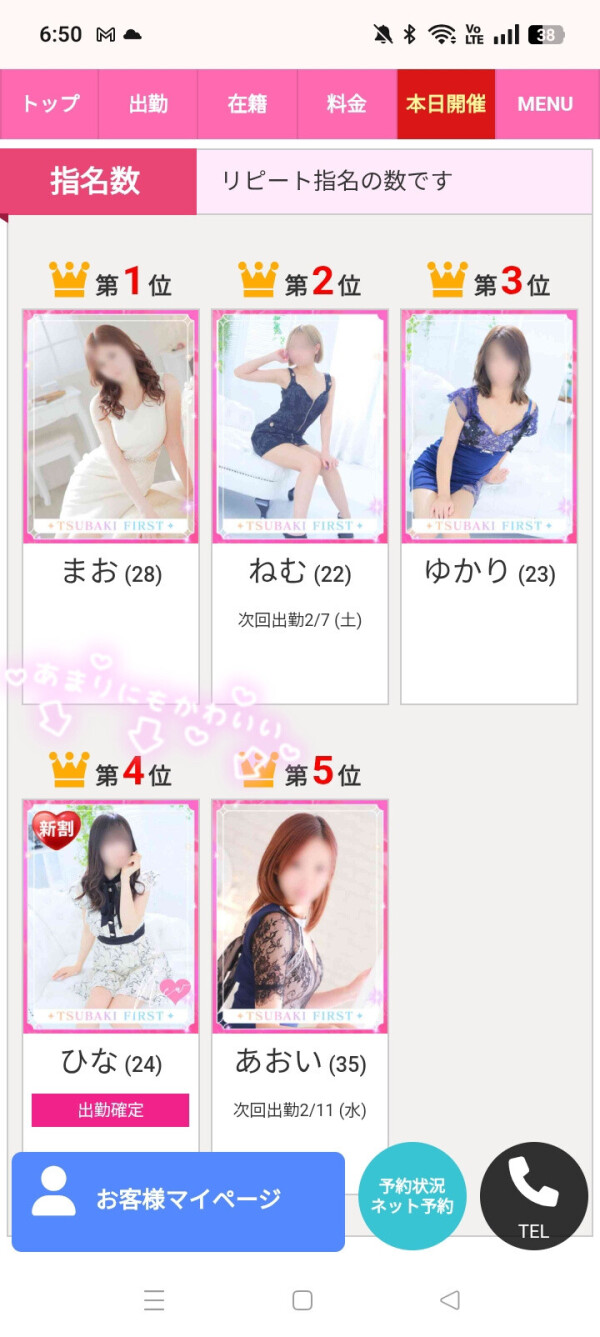Open the トップ tab
Screen dimensions: 600x1337
pos(49,104)
